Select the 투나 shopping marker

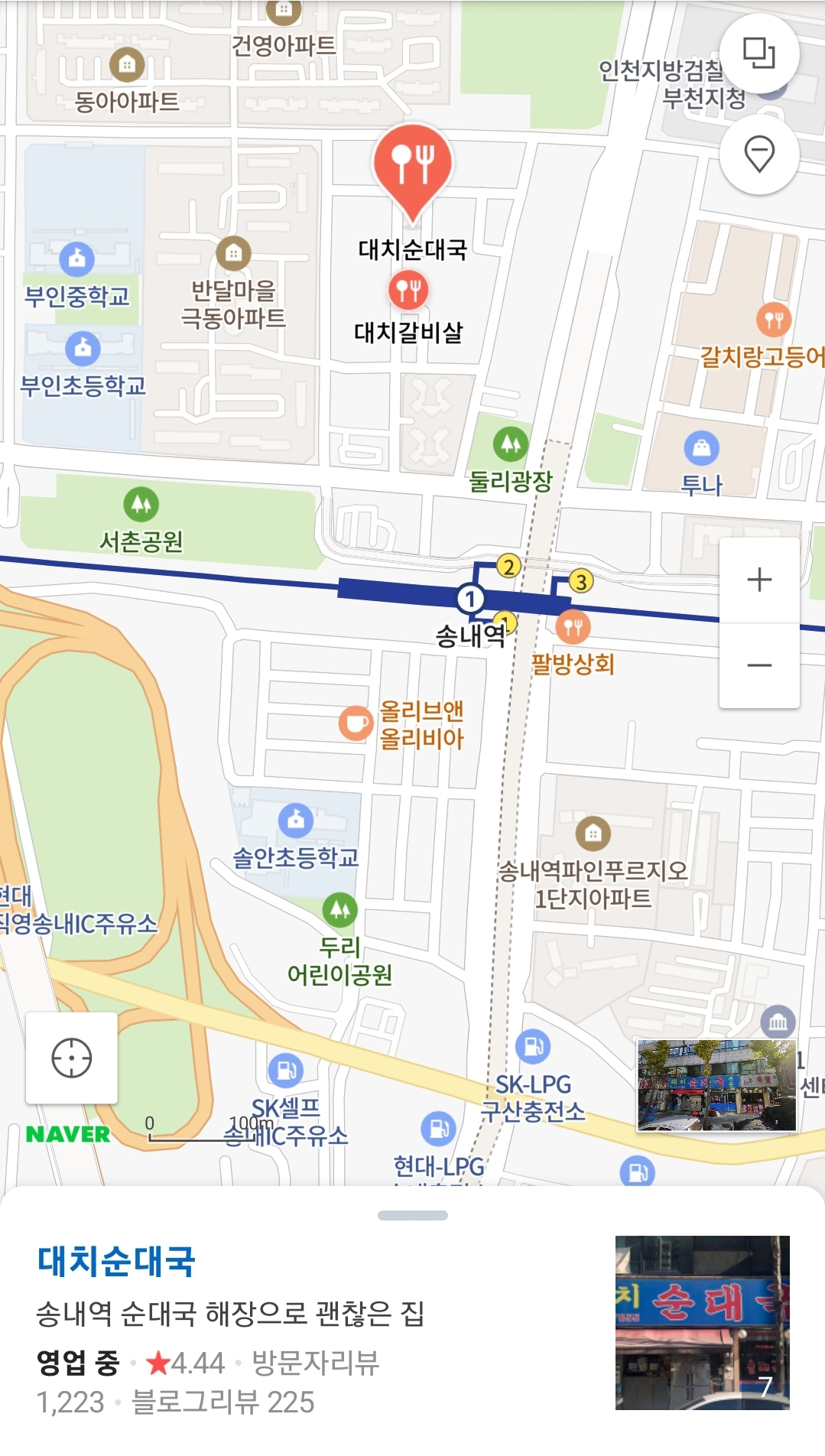tap(701, 448)
